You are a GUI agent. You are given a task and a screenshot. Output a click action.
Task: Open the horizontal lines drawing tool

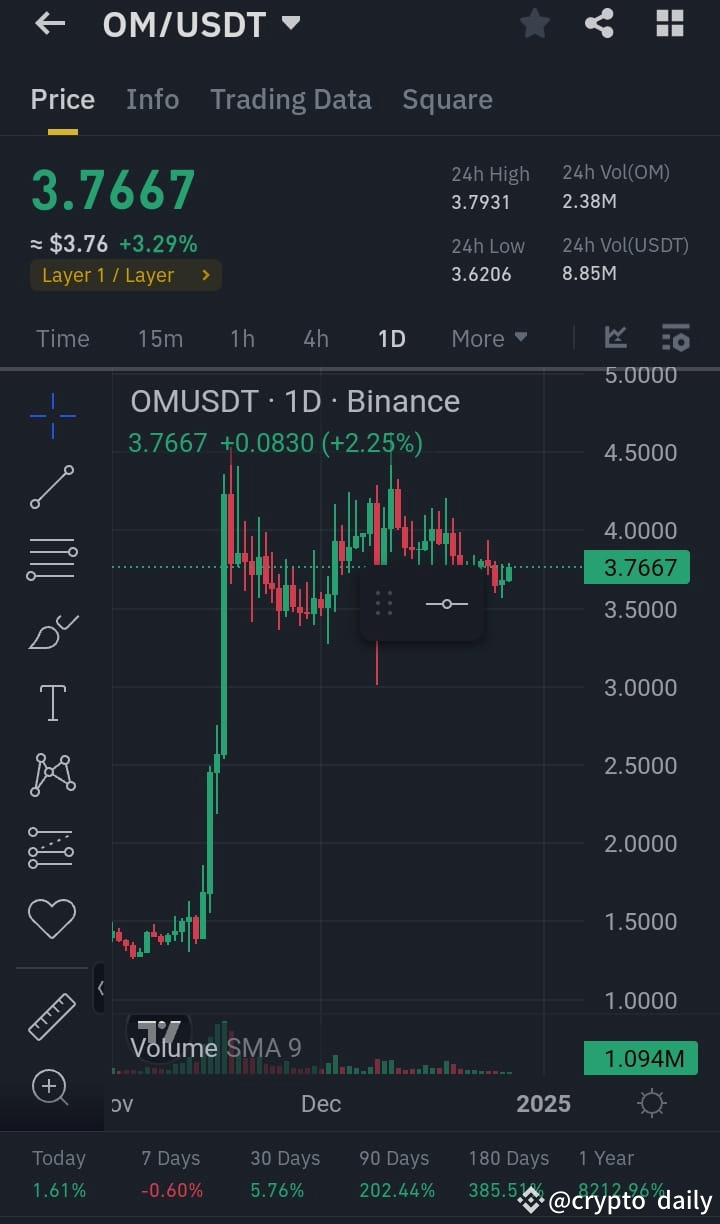tap(51, 559)
